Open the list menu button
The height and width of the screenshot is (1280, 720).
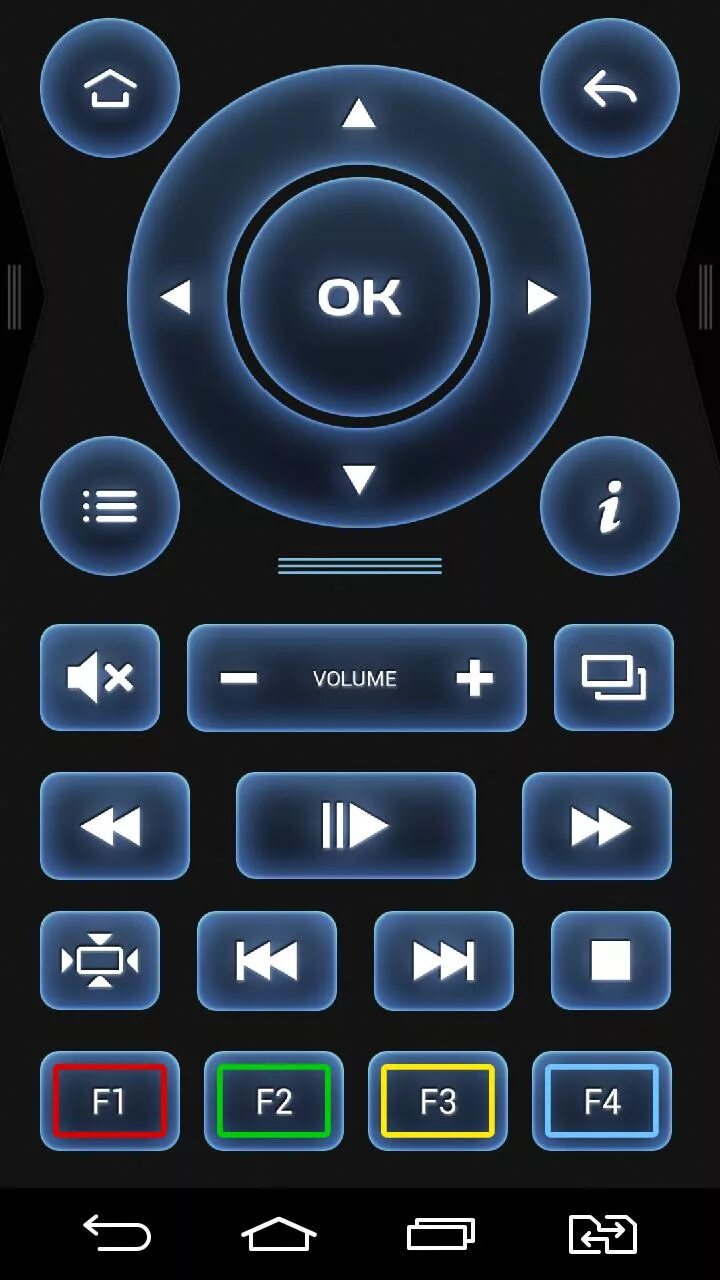click(110, 506)
